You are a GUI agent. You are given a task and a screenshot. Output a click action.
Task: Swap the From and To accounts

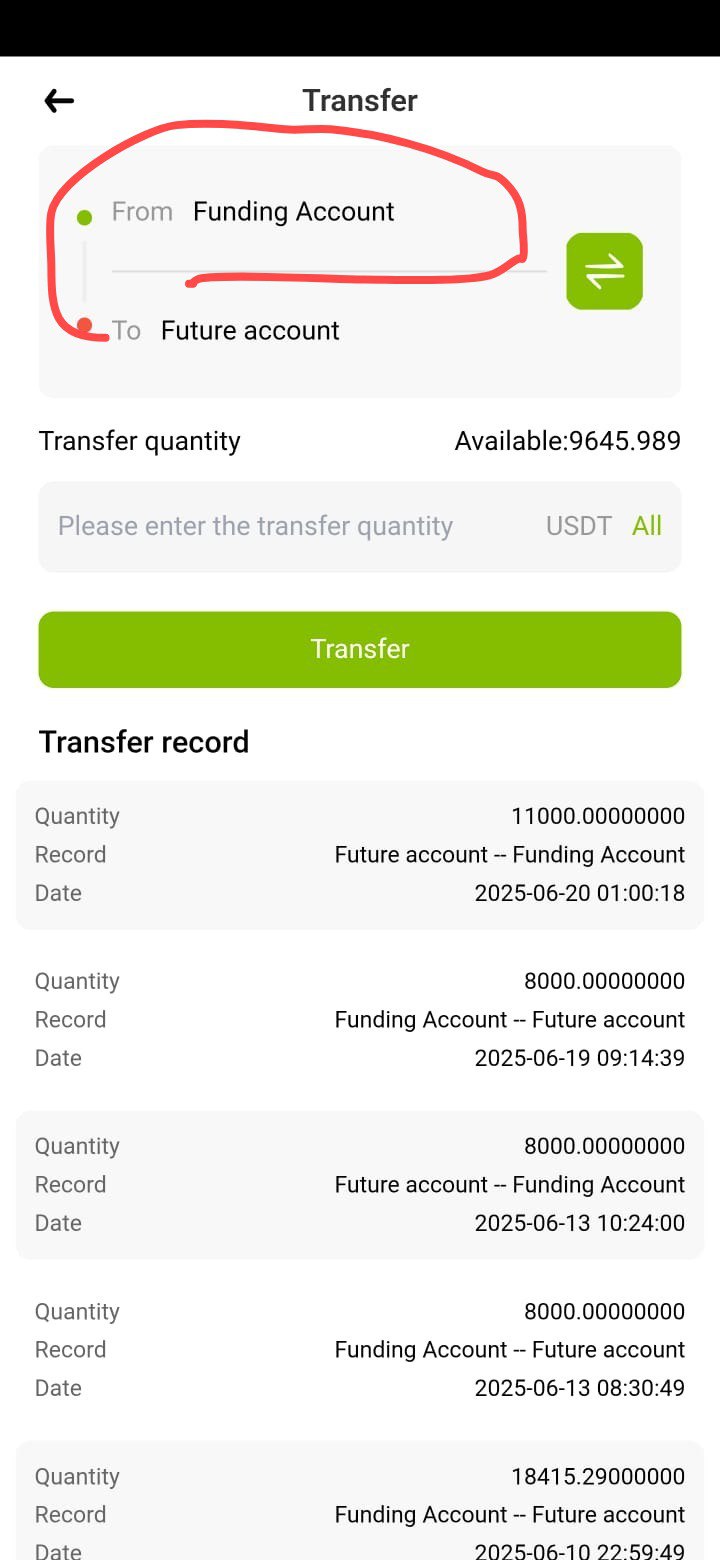pos(604,271)
